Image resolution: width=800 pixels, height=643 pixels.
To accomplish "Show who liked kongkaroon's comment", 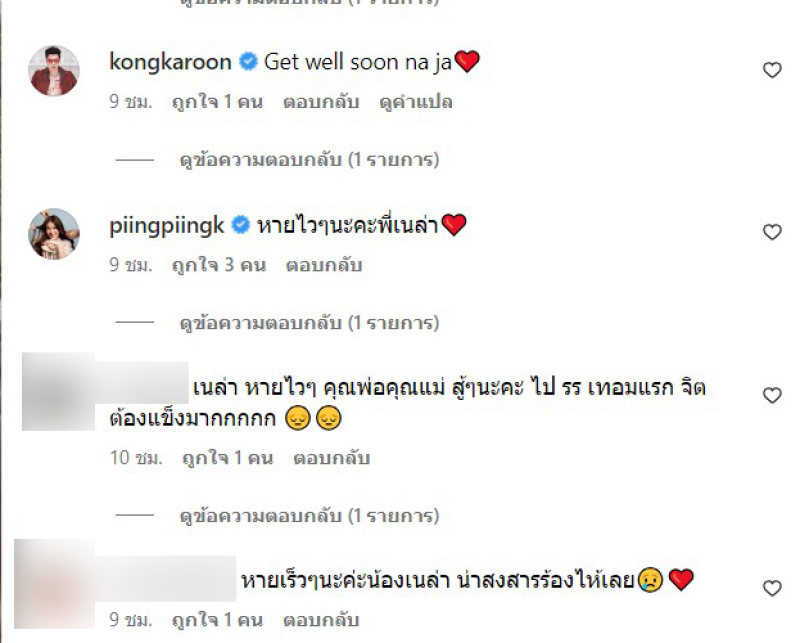I will point(218,102).
